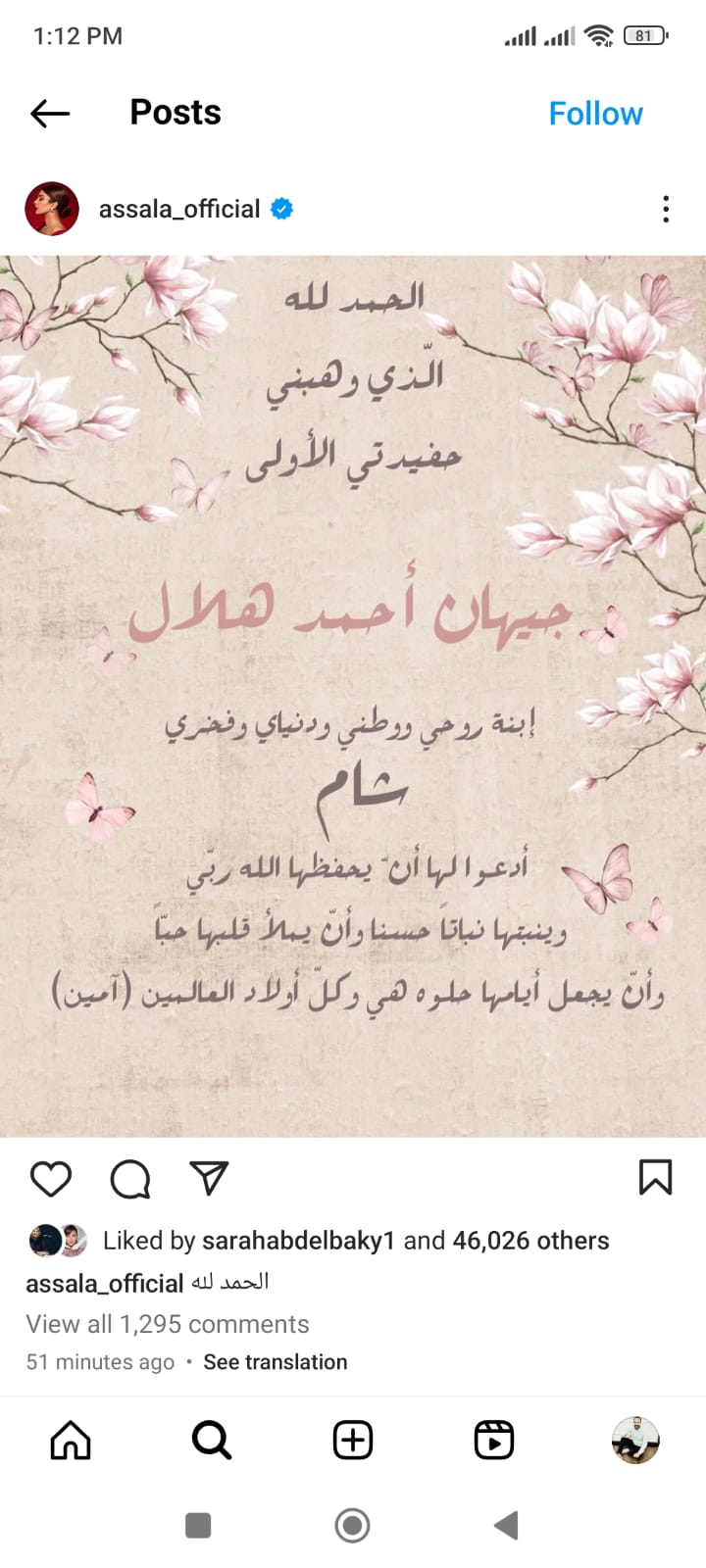Bookmark this post
The height and width of the screenshot is (1568, 706).
click(x=655, y=1178)
